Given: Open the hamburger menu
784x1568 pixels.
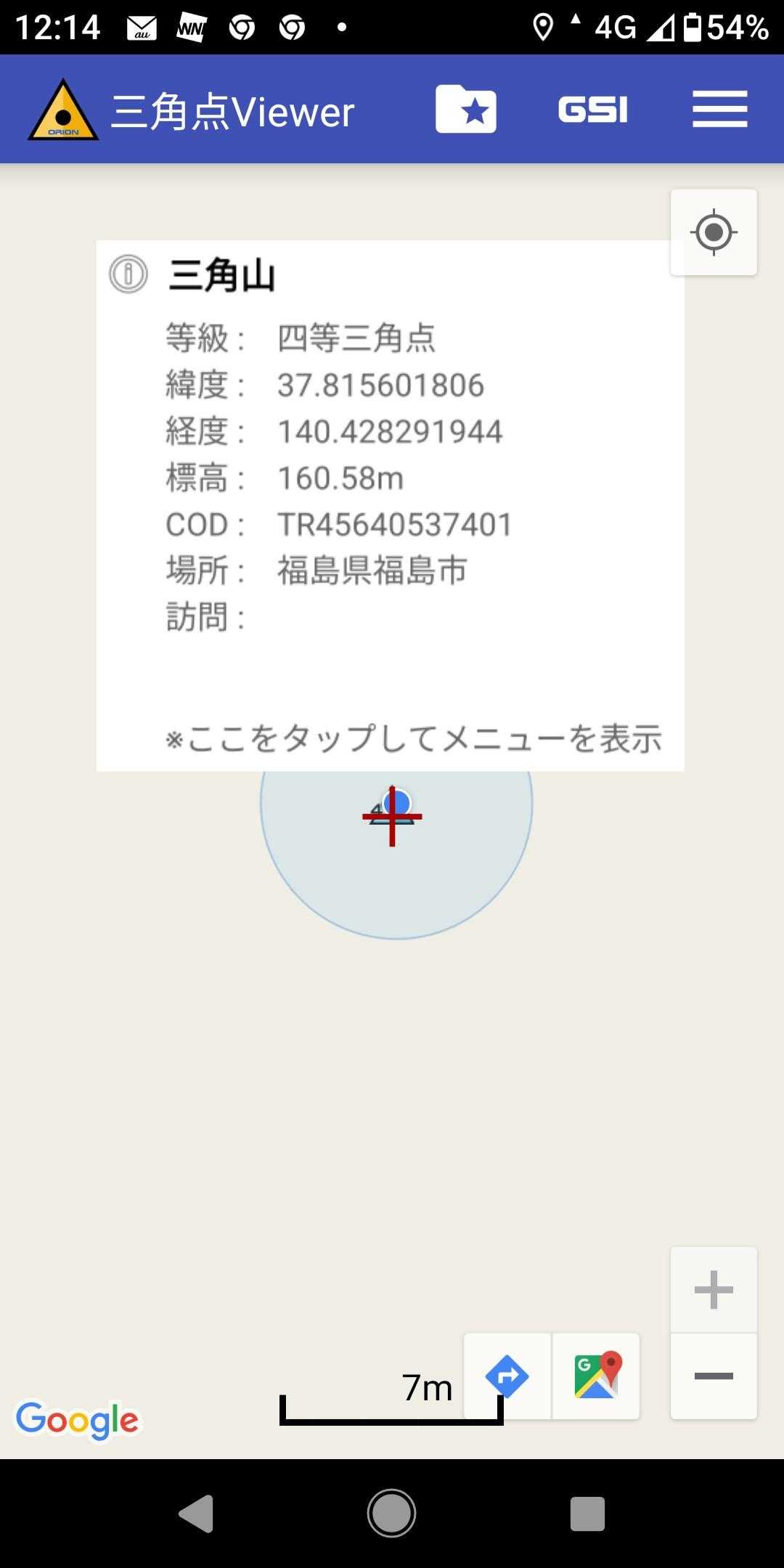Looking at the screenshot, I should coord(719,110).
